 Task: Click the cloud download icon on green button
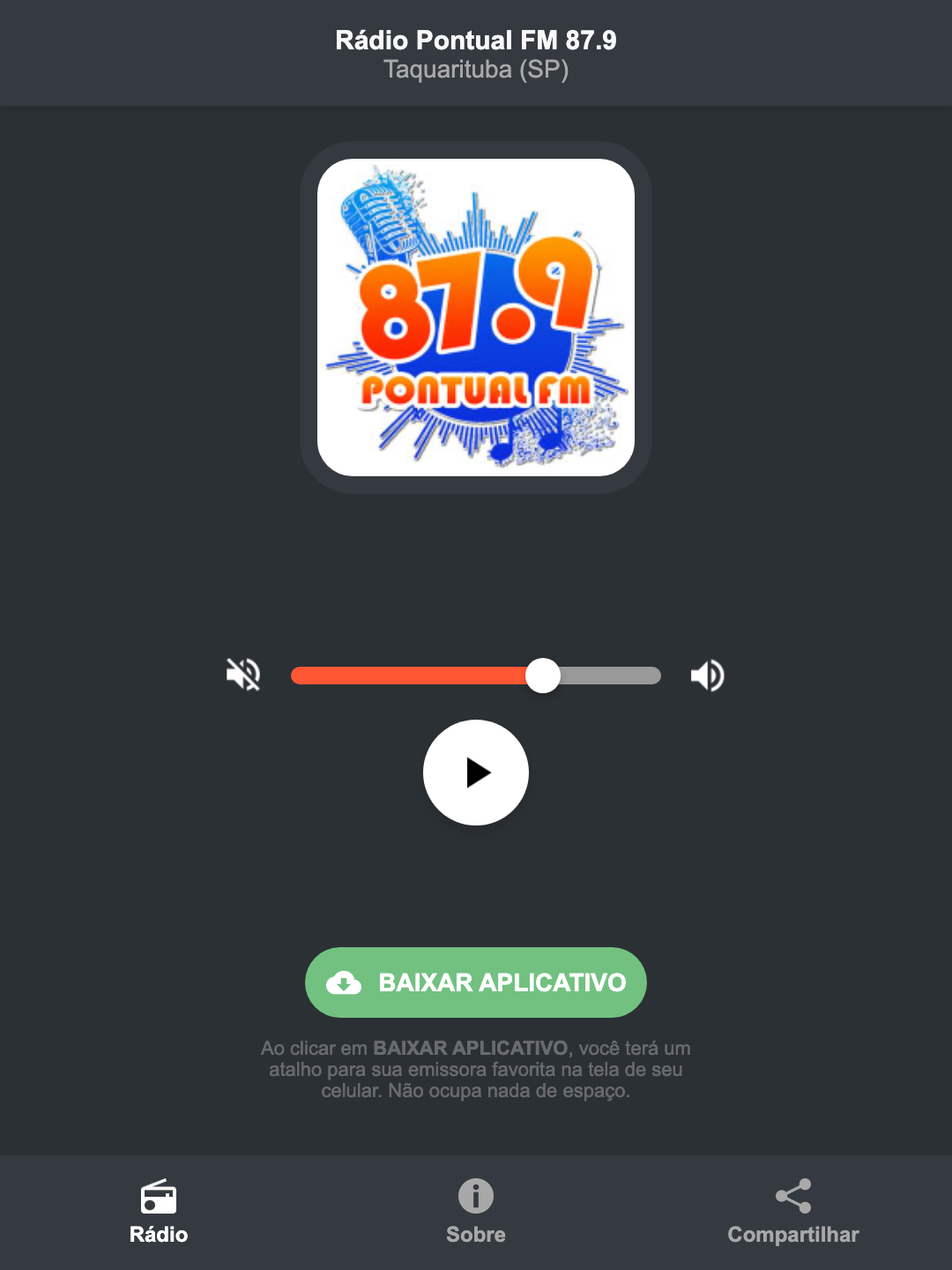point(346,982)
